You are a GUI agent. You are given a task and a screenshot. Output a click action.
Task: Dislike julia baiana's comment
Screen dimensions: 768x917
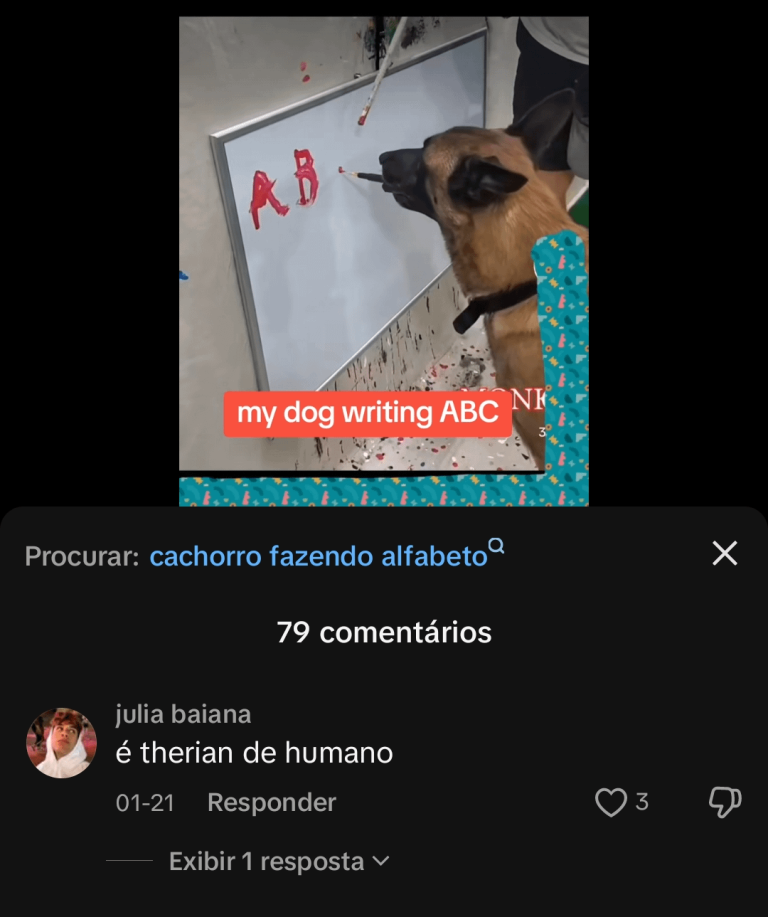click(724, 802)
